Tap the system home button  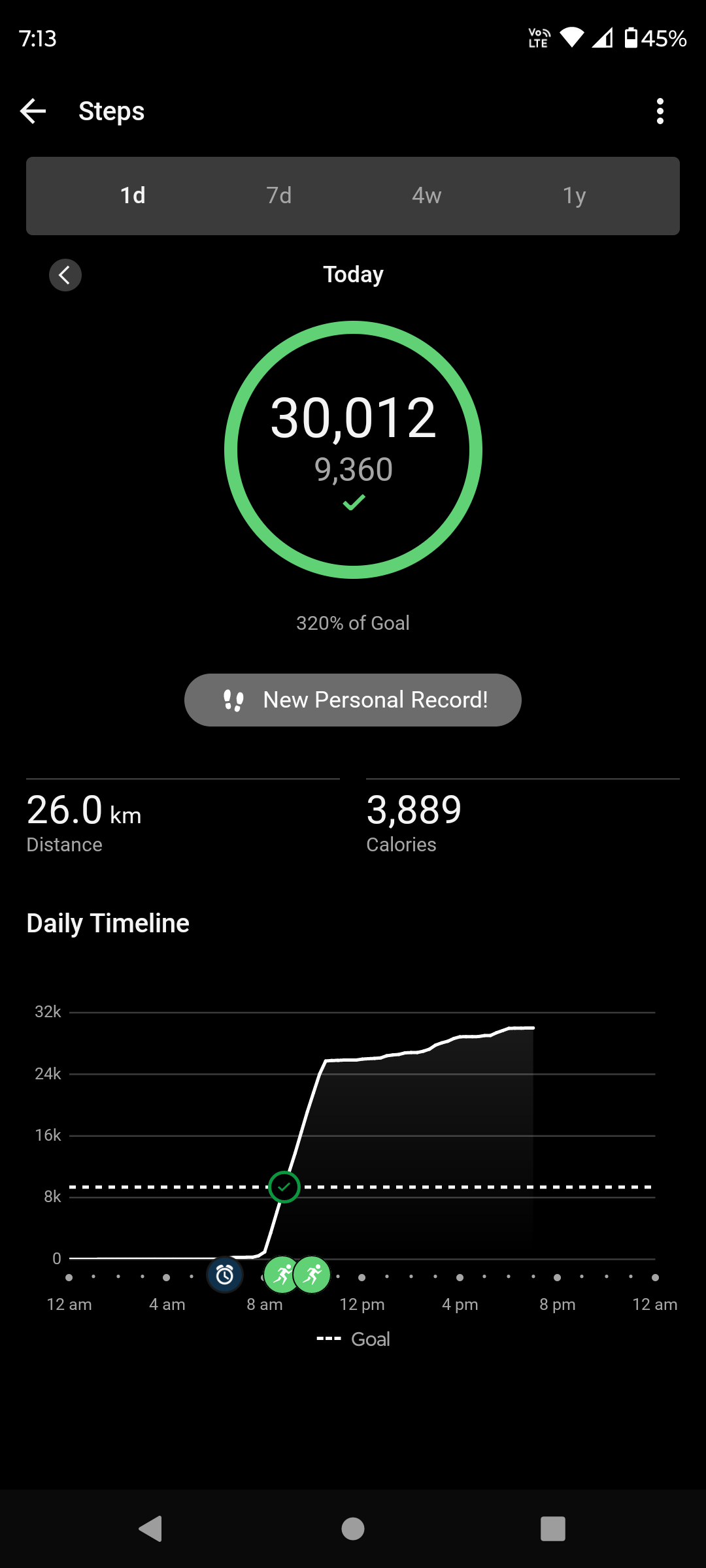coord(353,1529)
